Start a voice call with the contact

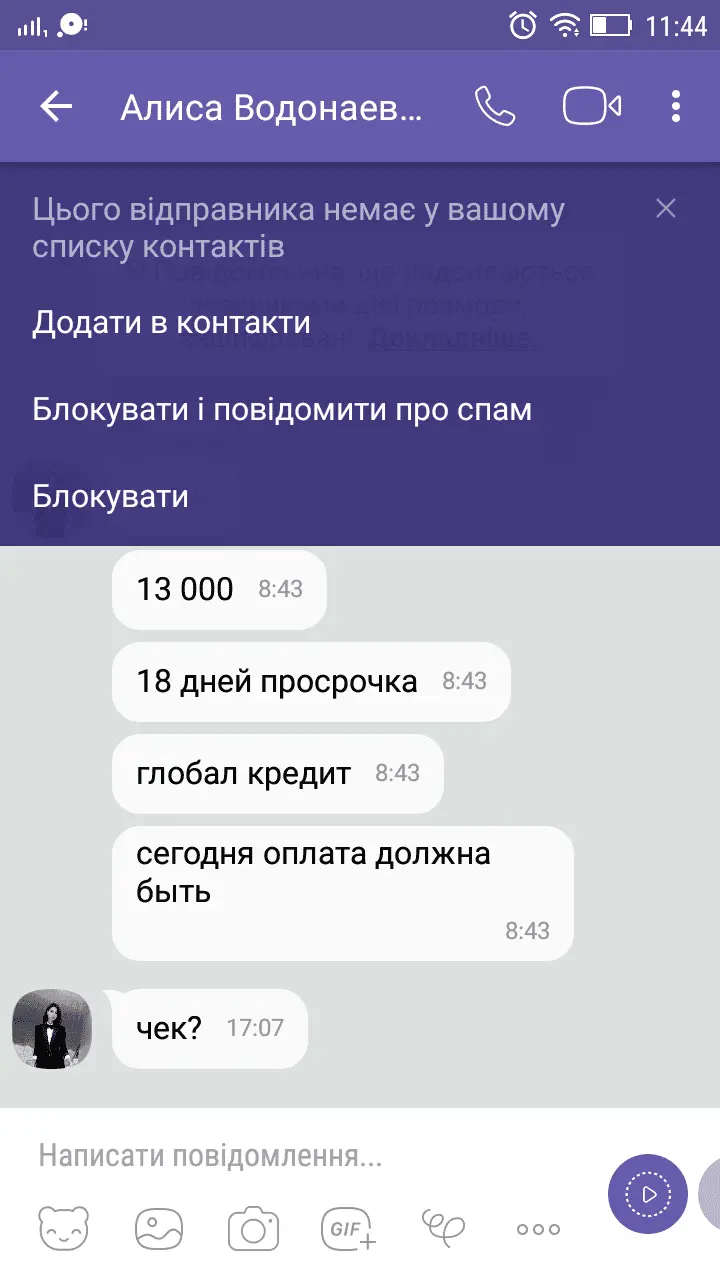pos(494,106)
